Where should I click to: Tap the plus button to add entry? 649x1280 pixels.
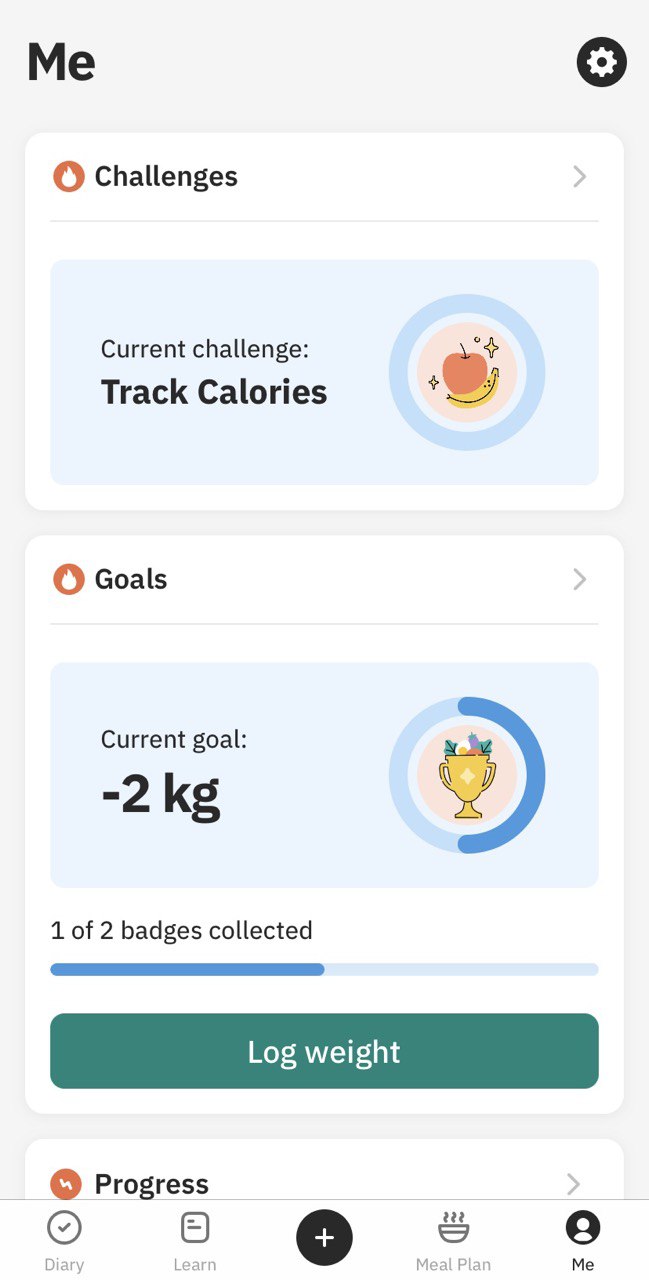pyautogui.click(x=324, y=1238)
